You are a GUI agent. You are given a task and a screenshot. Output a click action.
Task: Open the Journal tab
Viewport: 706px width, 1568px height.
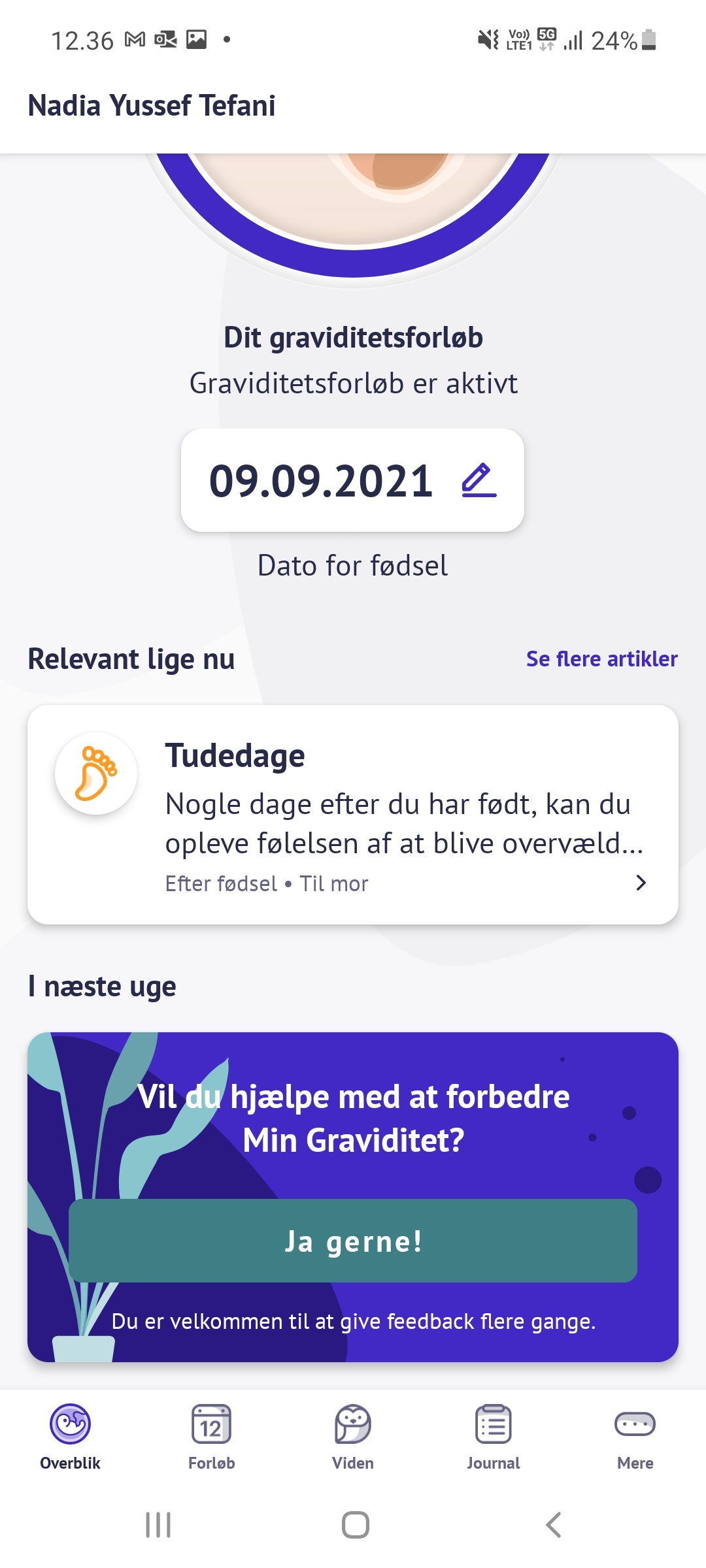(x=494, y=1436)
